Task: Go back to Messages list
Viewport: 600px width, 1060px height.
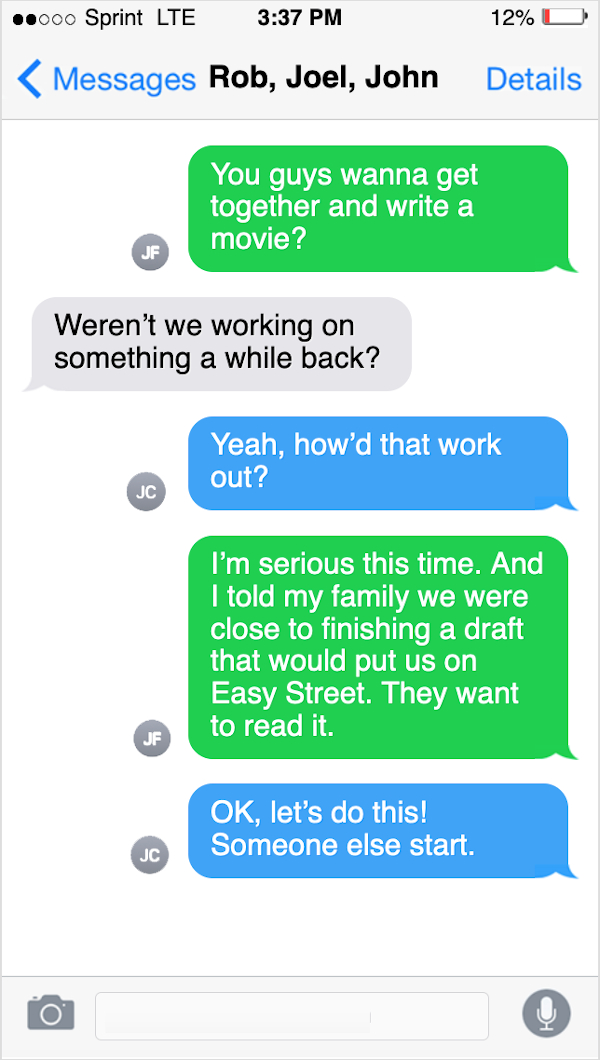Action: click(106, 79)
